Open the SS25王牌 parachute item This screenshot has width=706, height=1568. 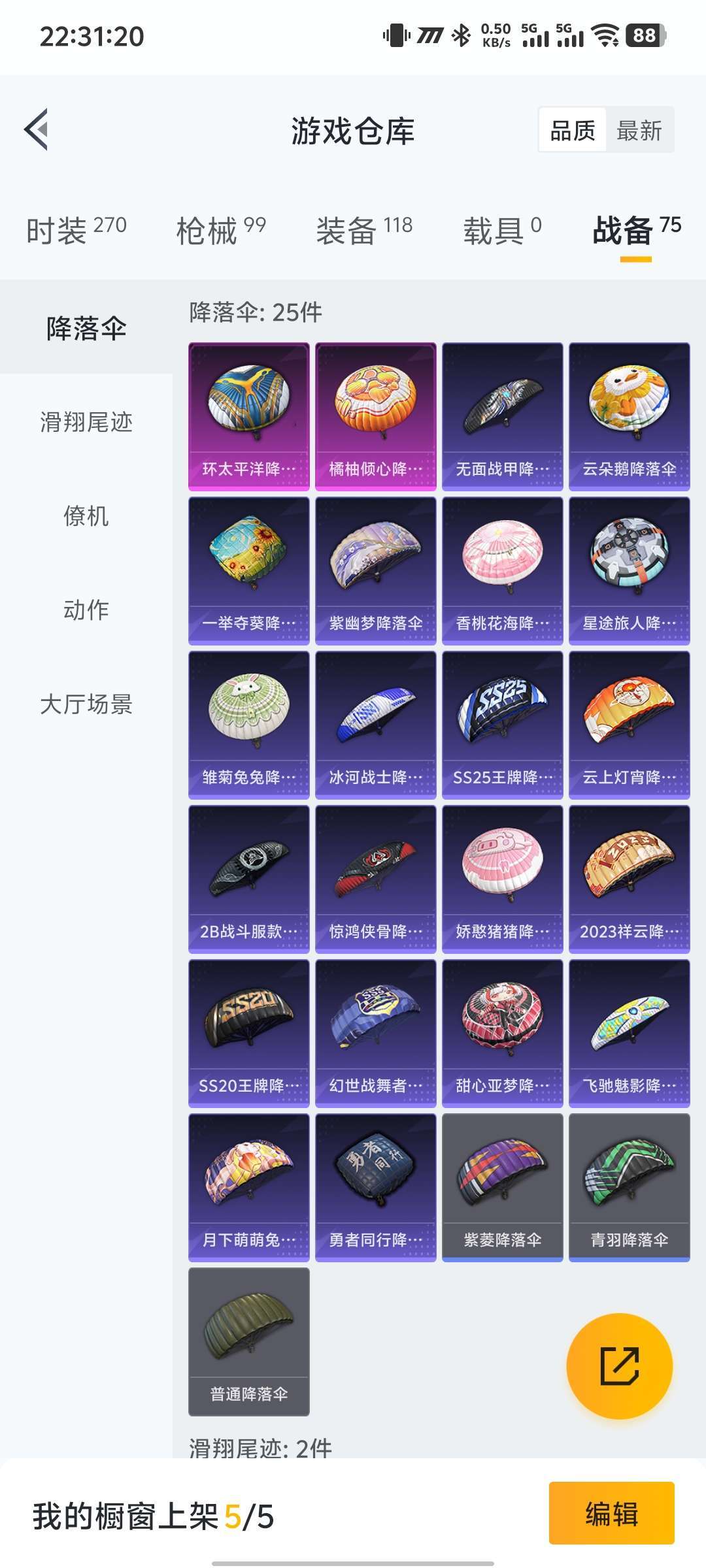click(503, 725)
